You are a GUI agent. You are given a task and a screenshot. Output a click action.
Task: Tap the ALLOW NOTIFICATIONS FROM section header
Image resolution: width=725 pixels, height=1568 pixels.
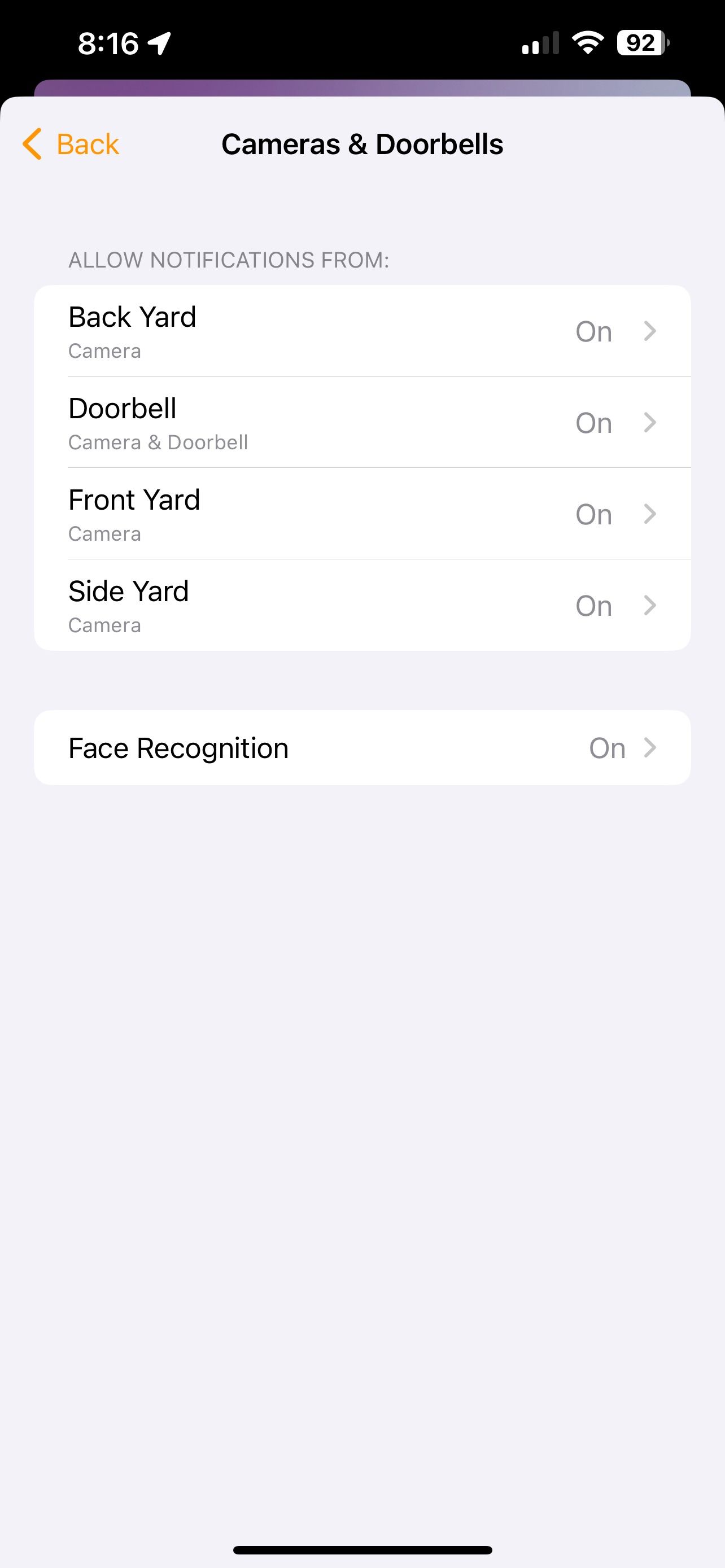(227, 259)
